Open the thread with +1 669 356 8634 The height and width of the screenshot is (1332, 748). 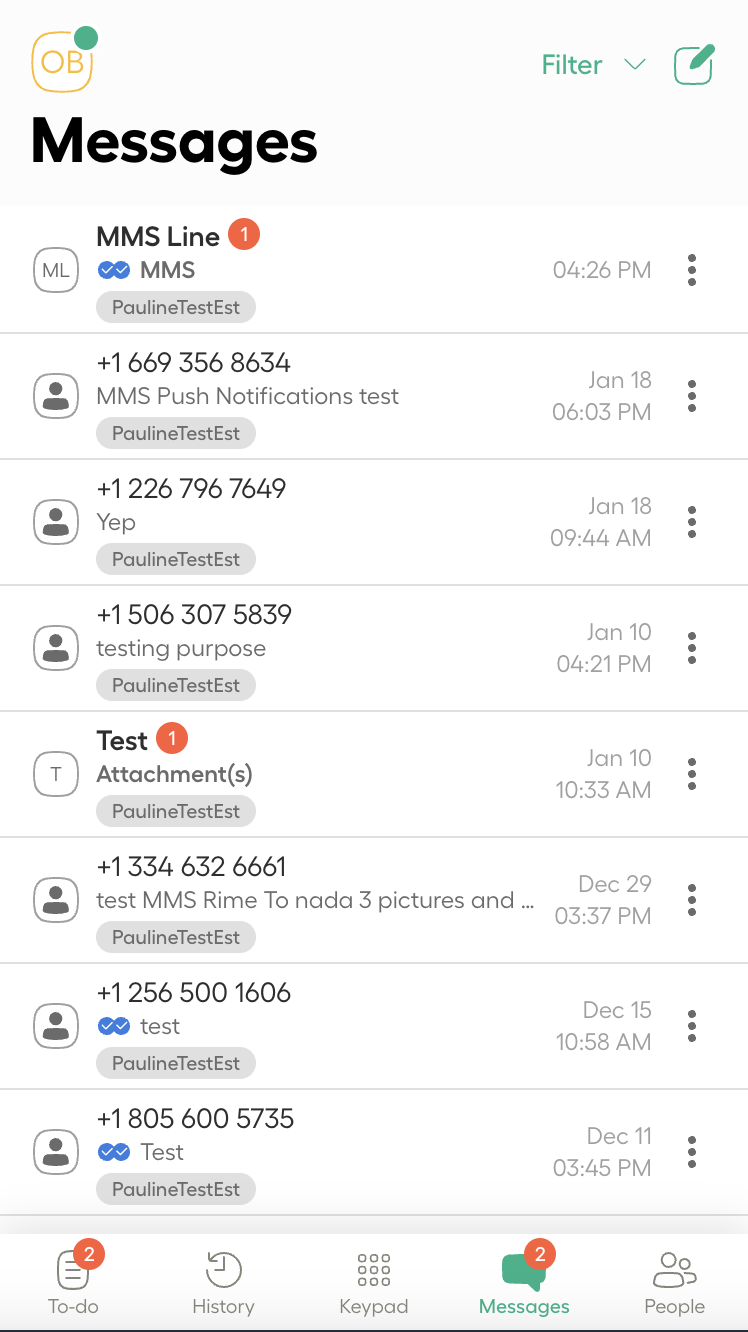click(x=320, y=396)
